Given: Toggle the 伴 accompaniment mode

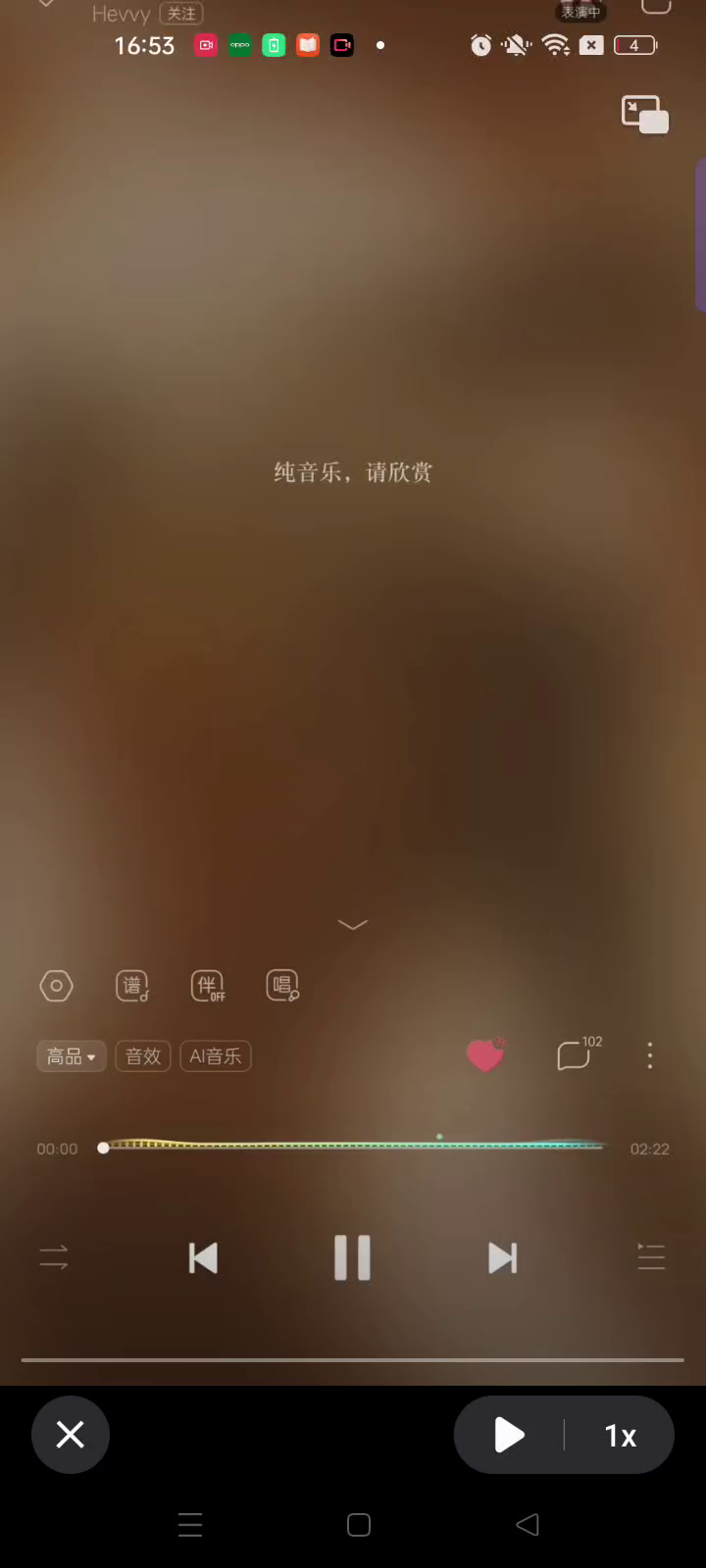Looking at the screenshot, I should [x=207, y=986].
